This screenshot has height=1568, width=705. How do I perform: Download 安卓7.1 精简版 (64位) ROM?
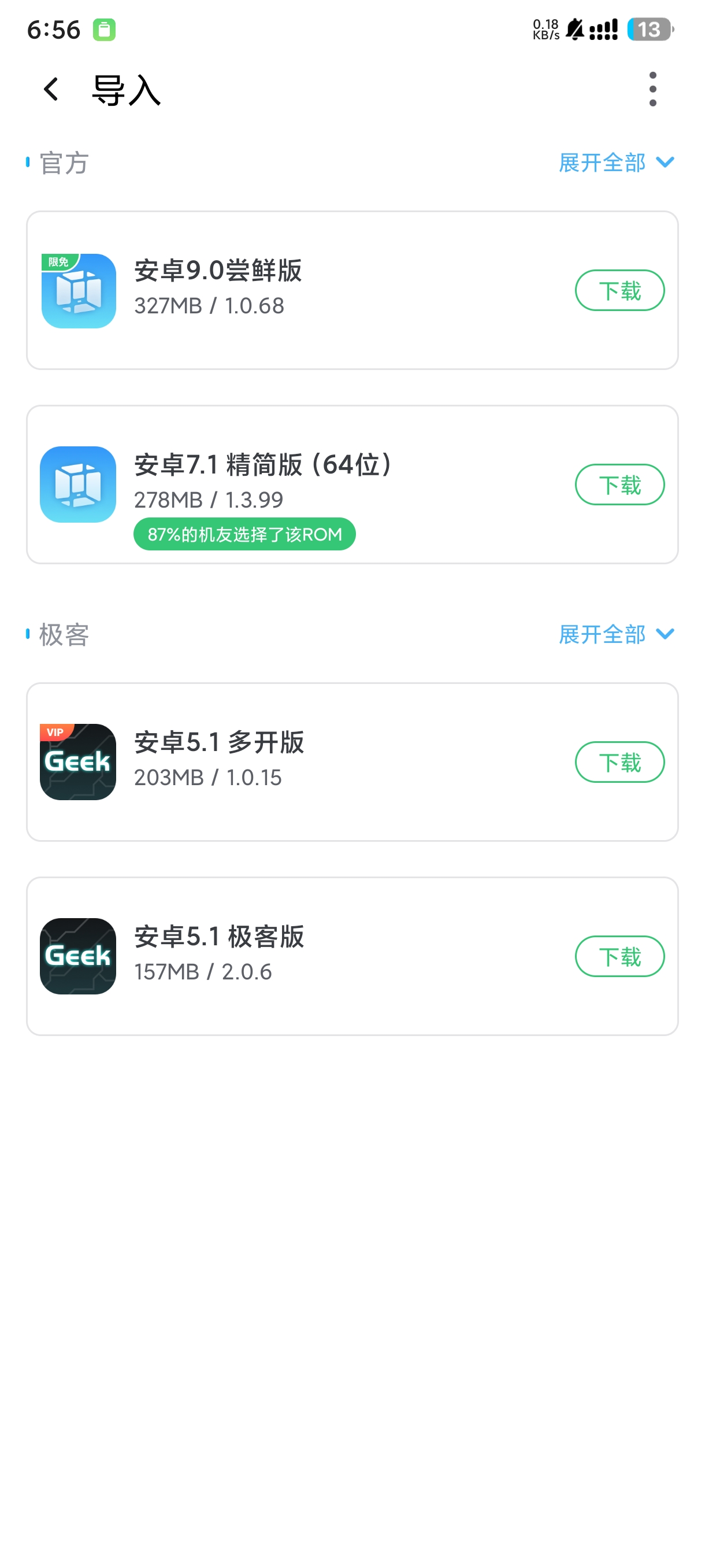[x=619, y=485]
